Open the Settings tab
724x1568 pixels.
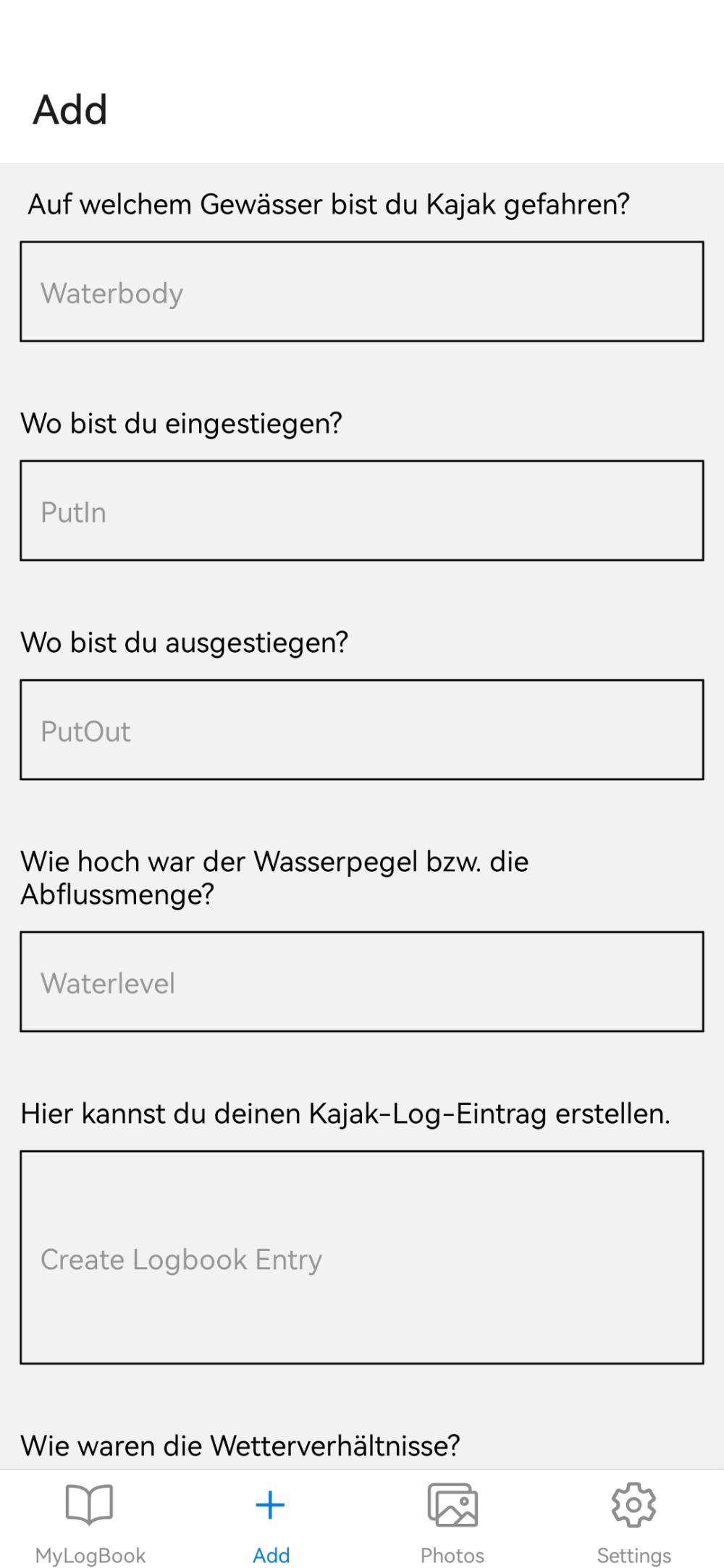pyautogui.click(x=633, y=1554)
